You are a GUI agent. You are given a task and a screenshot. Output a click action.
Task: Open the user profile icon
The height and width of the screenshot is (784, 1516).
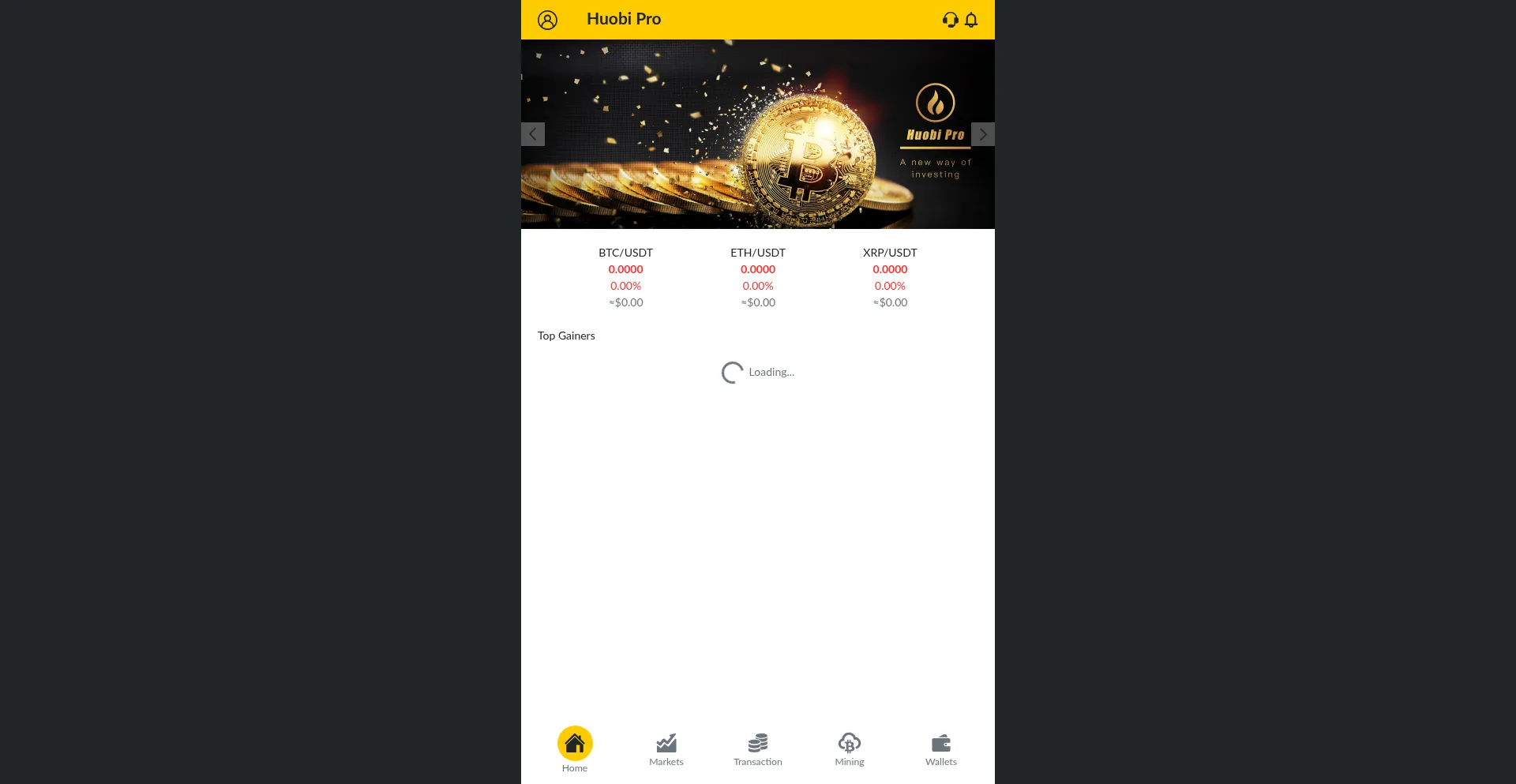pos(547,20)
